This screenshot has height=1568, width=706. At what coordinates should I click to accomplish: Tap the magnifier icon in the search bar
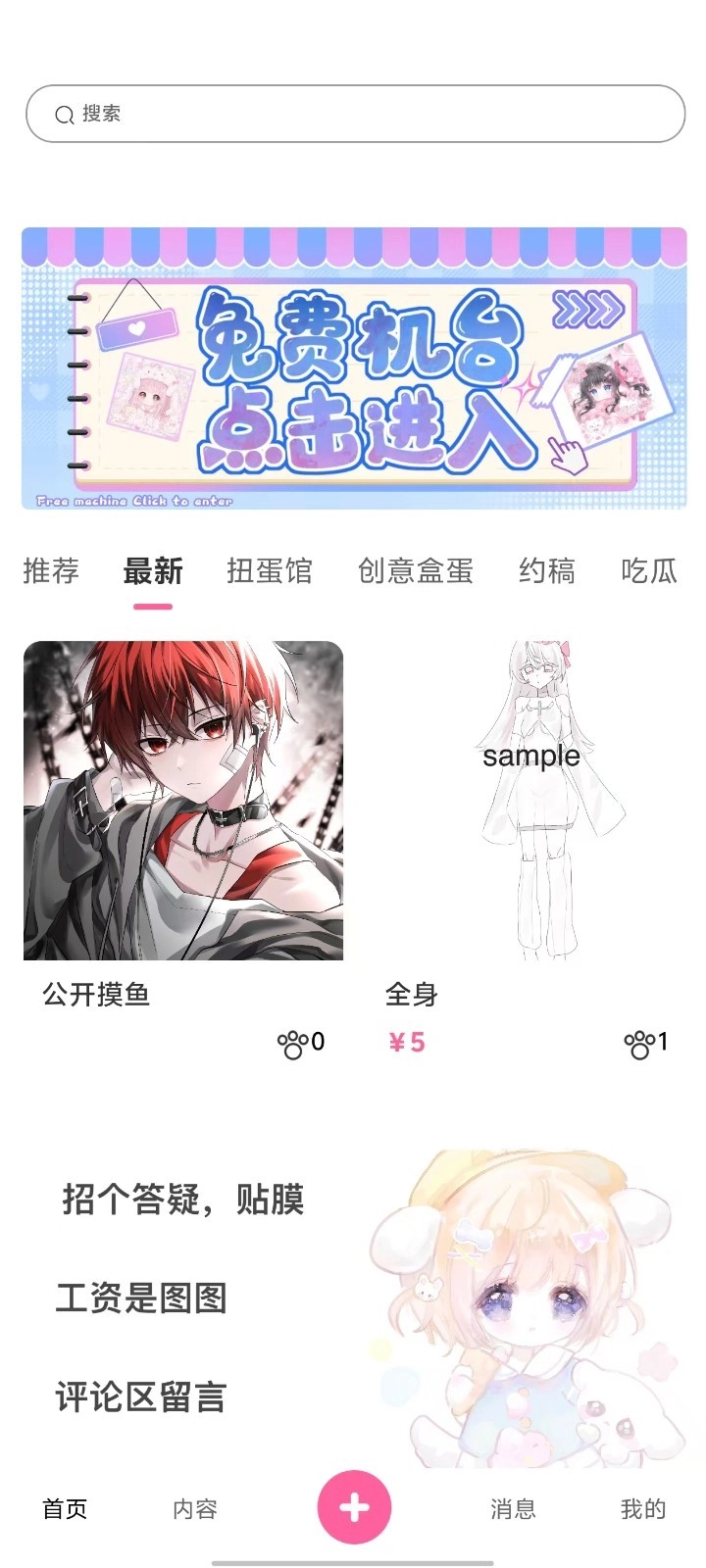click(65, 114)
